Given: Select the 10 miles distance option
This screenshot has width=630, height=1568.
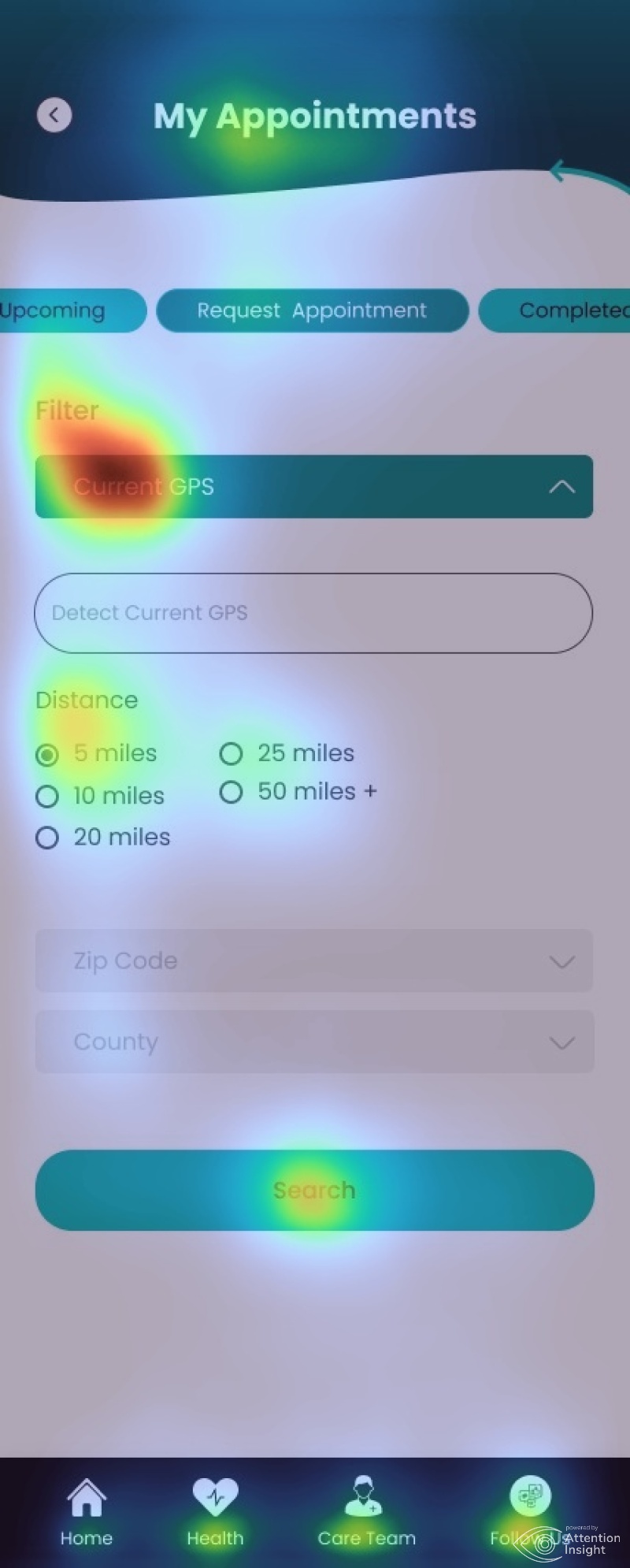Looking at the screenshot, I should click(47, 796).
